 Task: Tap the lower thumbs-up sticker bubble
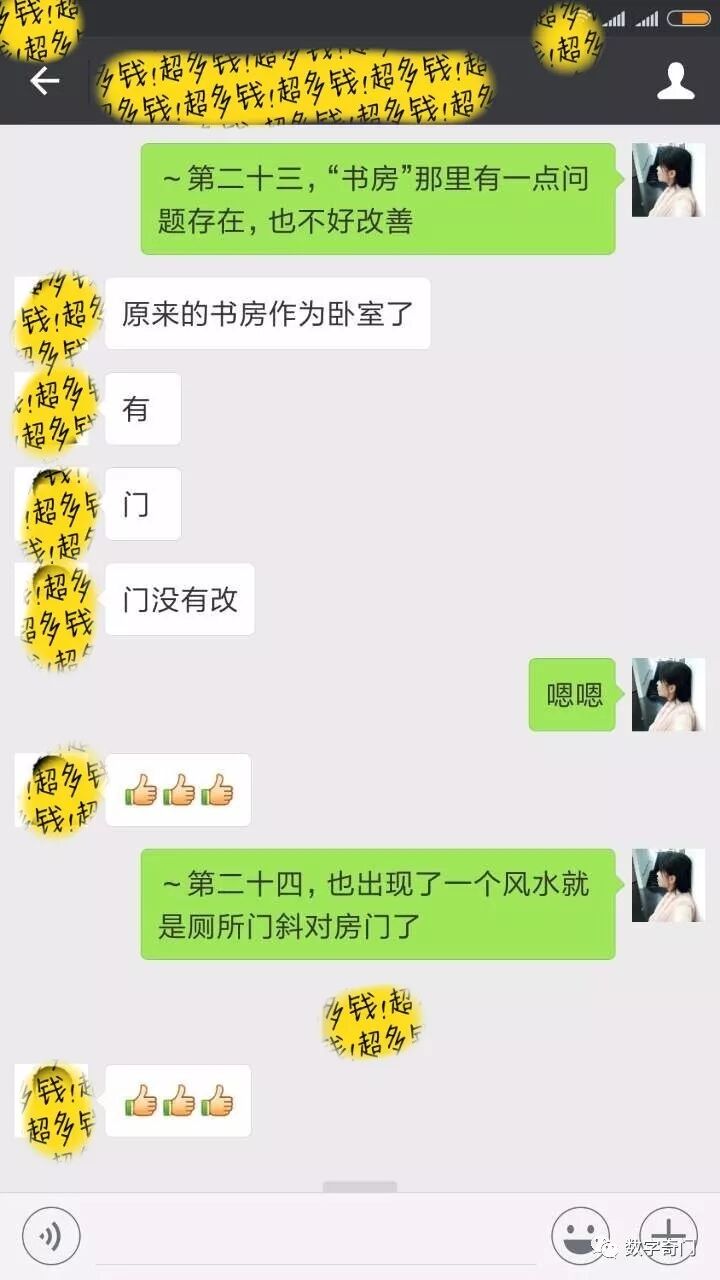(178, 1100)
